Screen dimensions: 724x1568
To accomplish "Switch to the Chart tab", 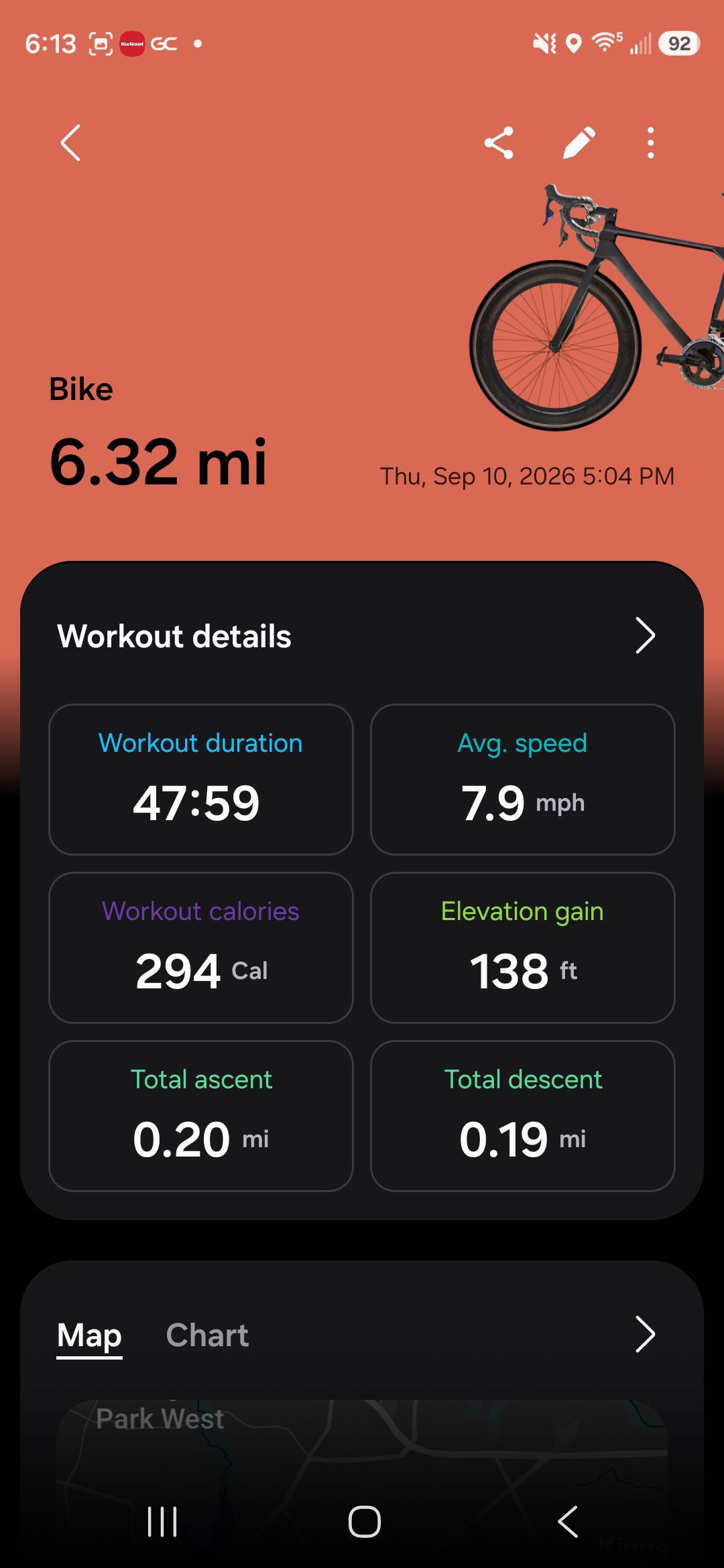I will click(207, 1335).
